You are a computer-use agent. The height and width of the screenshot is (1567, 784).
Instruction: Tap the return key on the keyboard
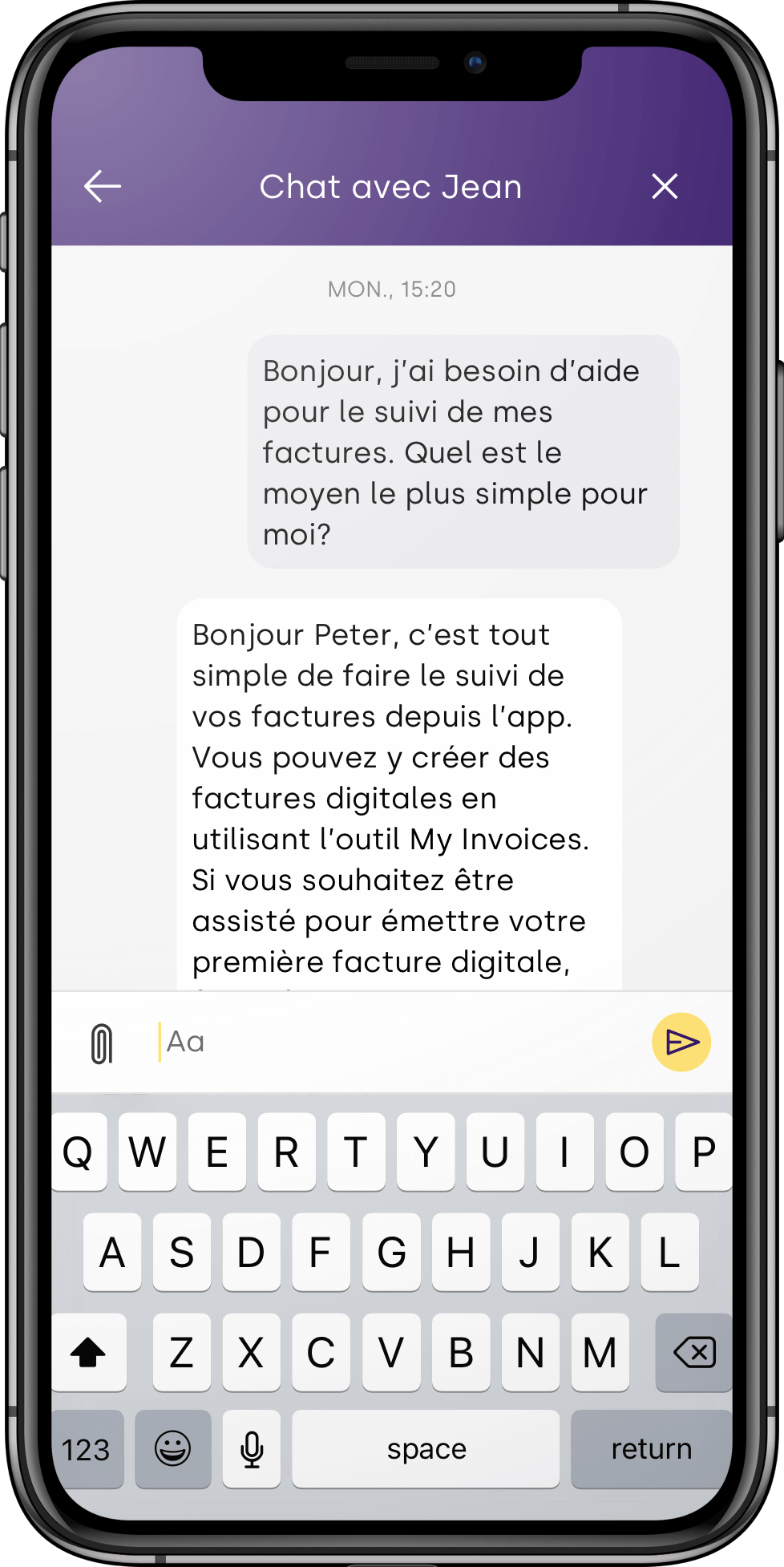tap(651, 1449)
